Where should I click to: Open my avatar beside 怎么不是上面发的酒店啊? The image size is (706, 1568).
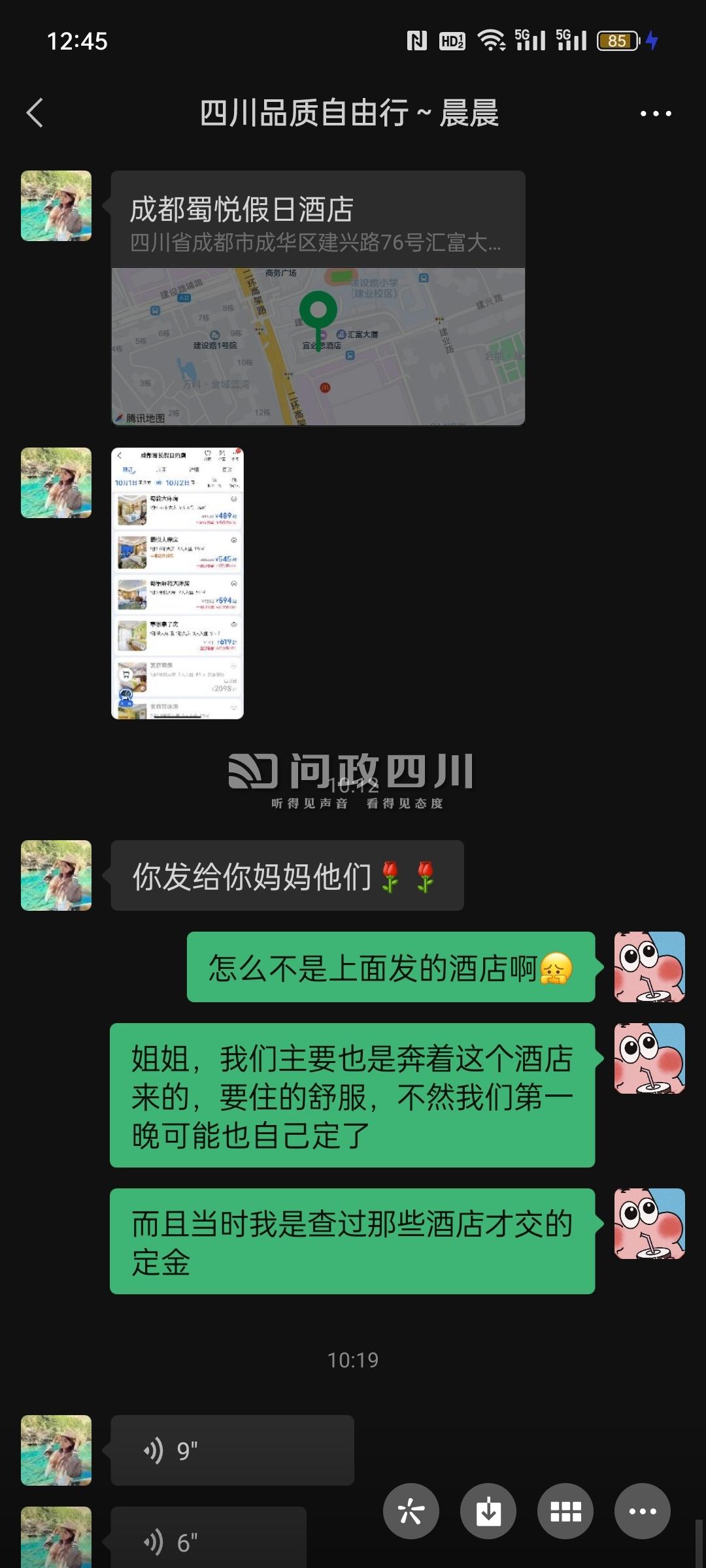click(649, 967)
